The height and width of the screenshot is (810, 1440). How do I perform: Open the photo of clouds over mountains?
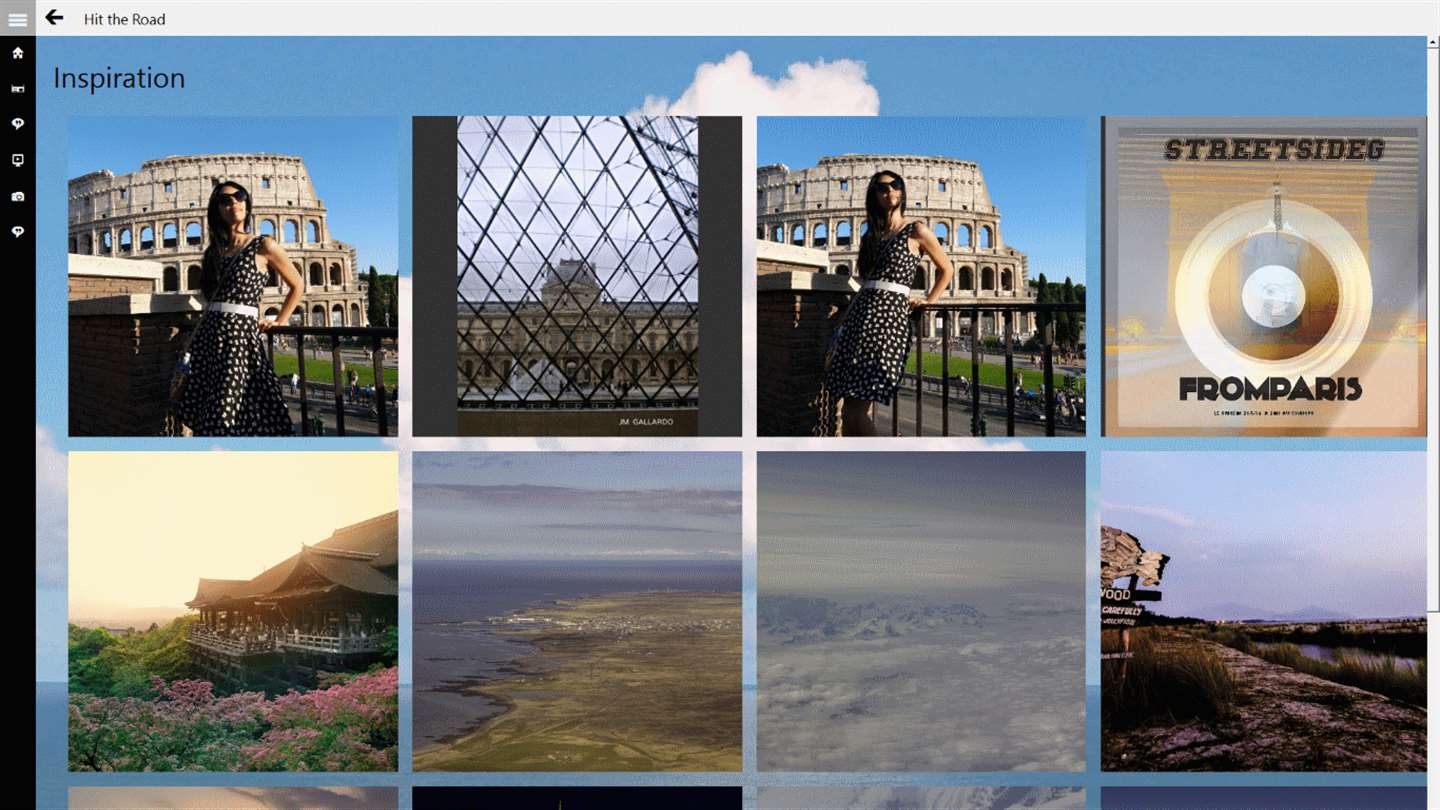(921, 611)
